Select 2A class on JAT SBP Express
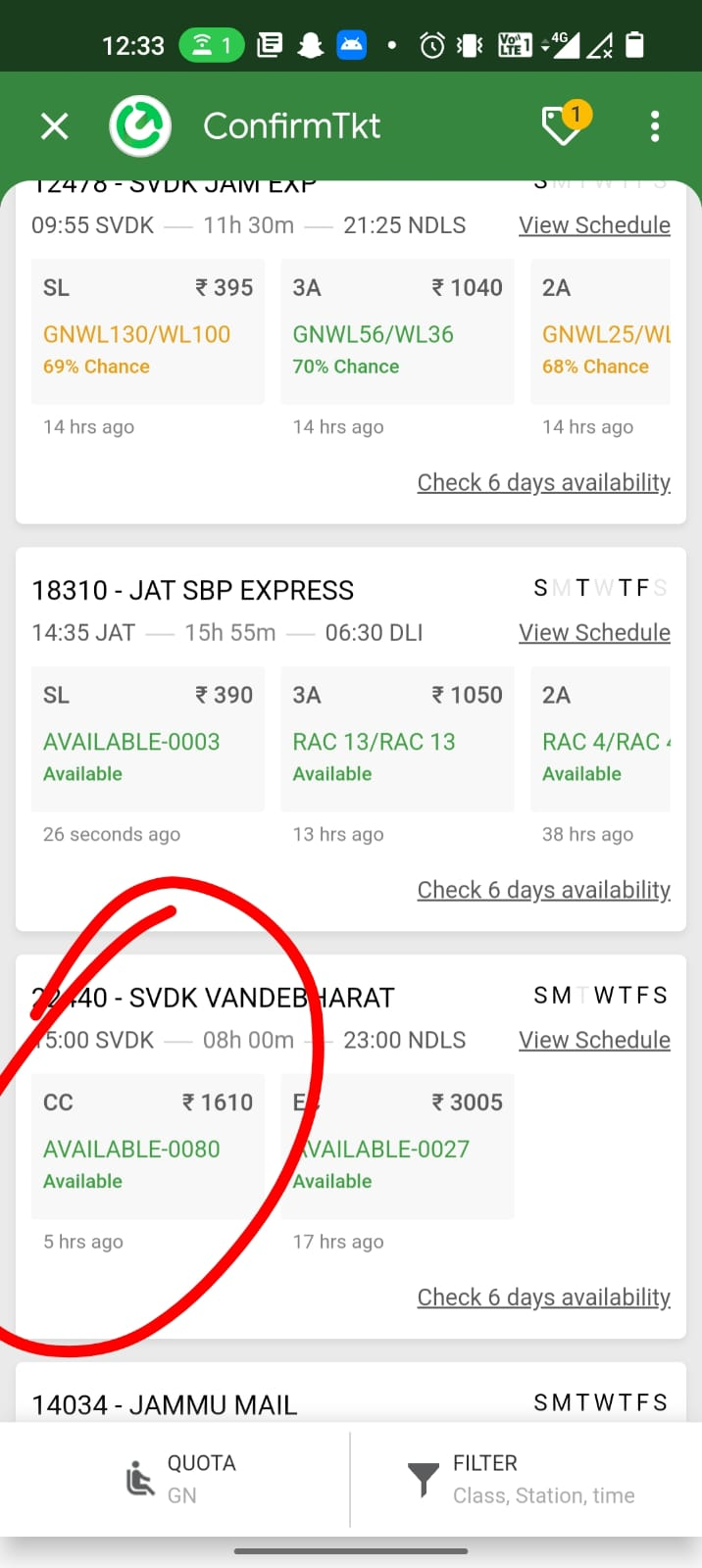 tap(601, 739)
